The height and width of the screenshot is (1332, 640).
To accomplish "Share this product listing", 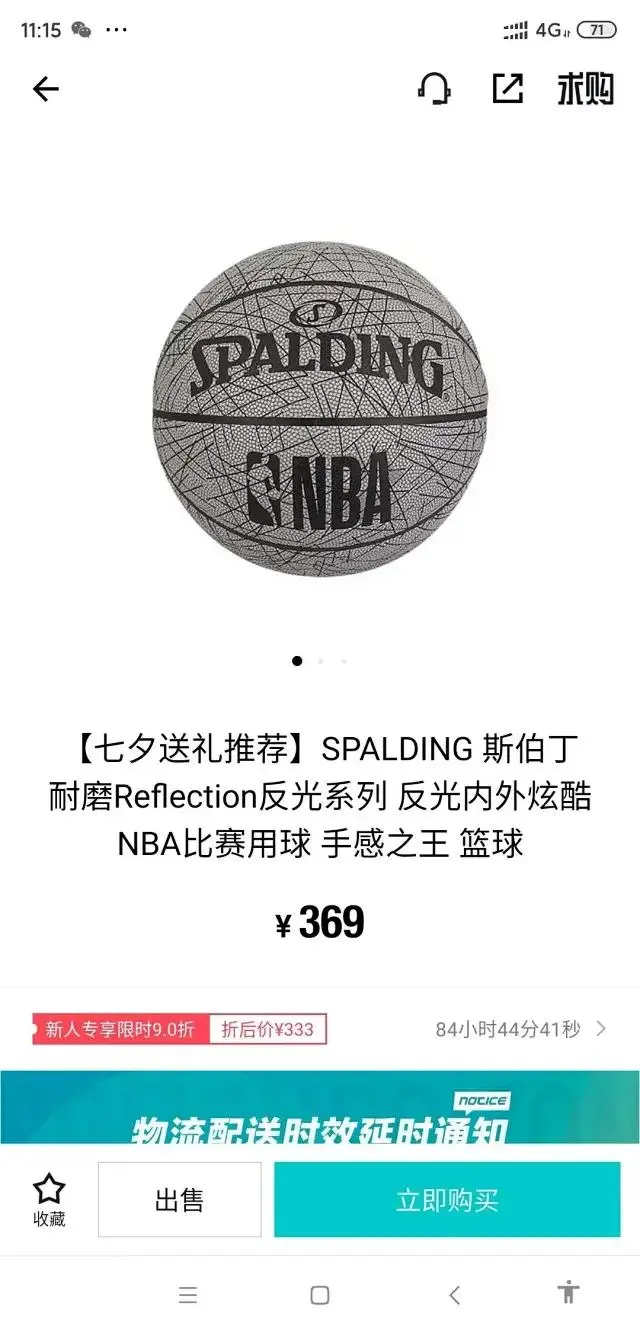I will pyautogui.click(x=508, y=89).
